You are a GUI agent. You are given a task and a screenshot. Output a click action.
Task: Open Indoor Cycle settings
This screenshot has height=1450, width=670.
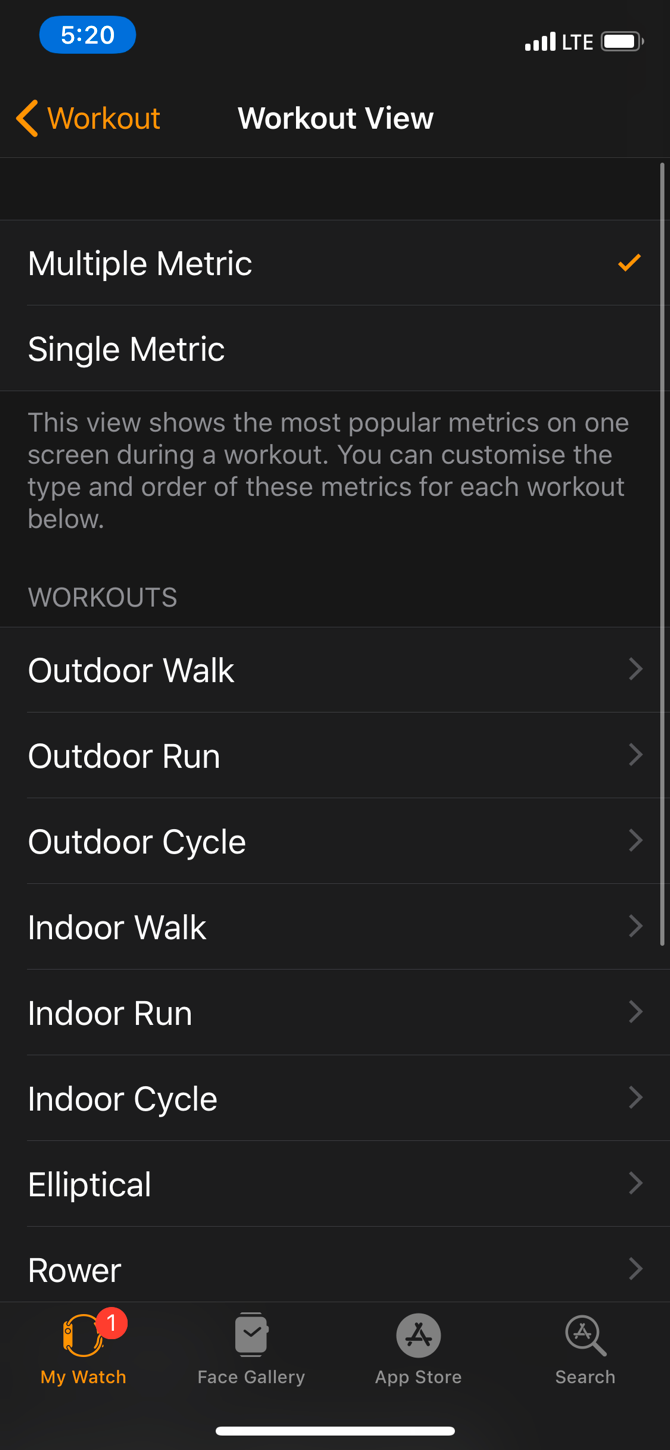click(x=335, y=1098)
